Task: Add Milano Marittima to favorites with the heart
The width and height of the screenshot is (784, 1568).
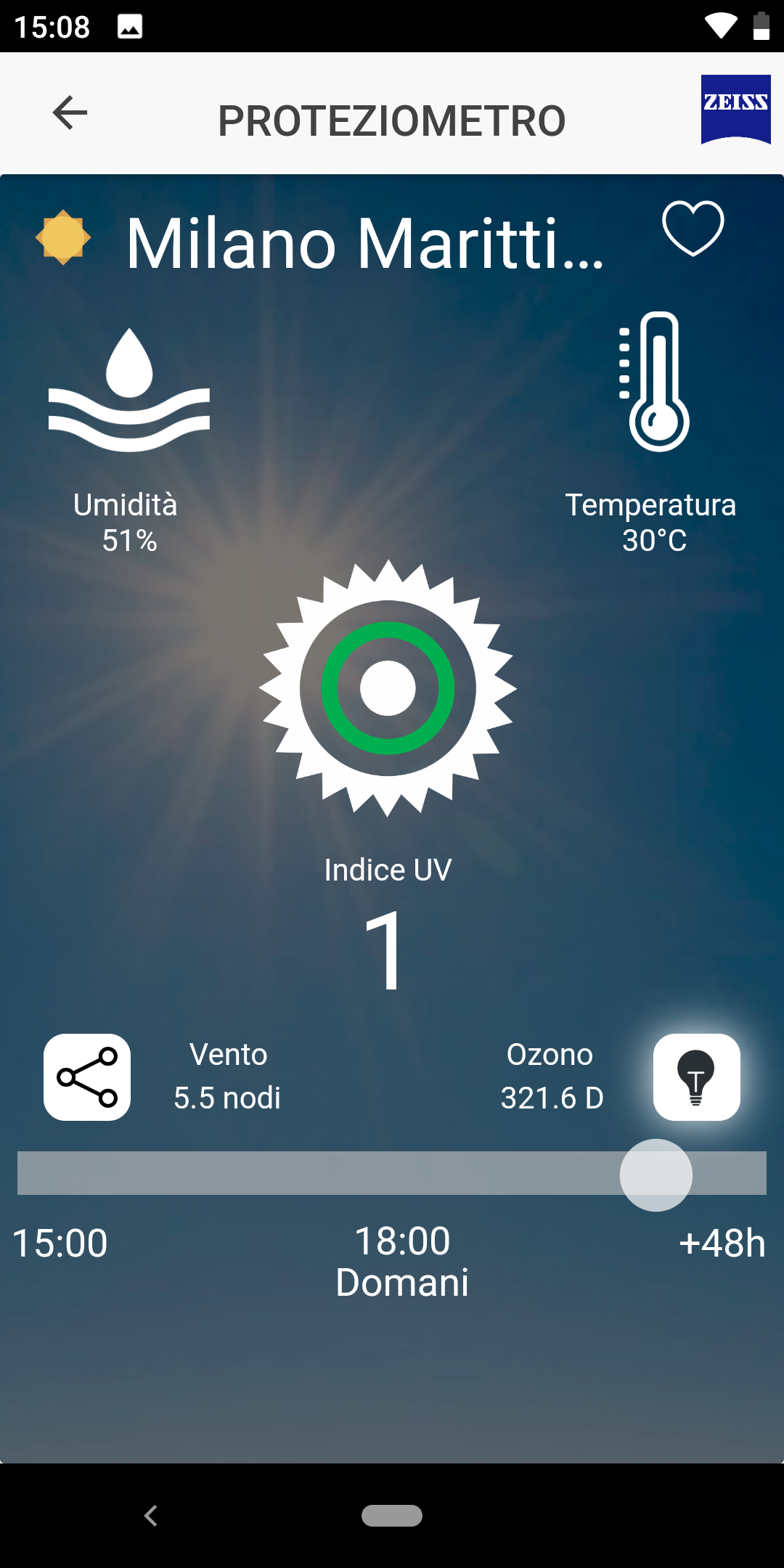Action: pyautogui.click(x=693, y=228)
